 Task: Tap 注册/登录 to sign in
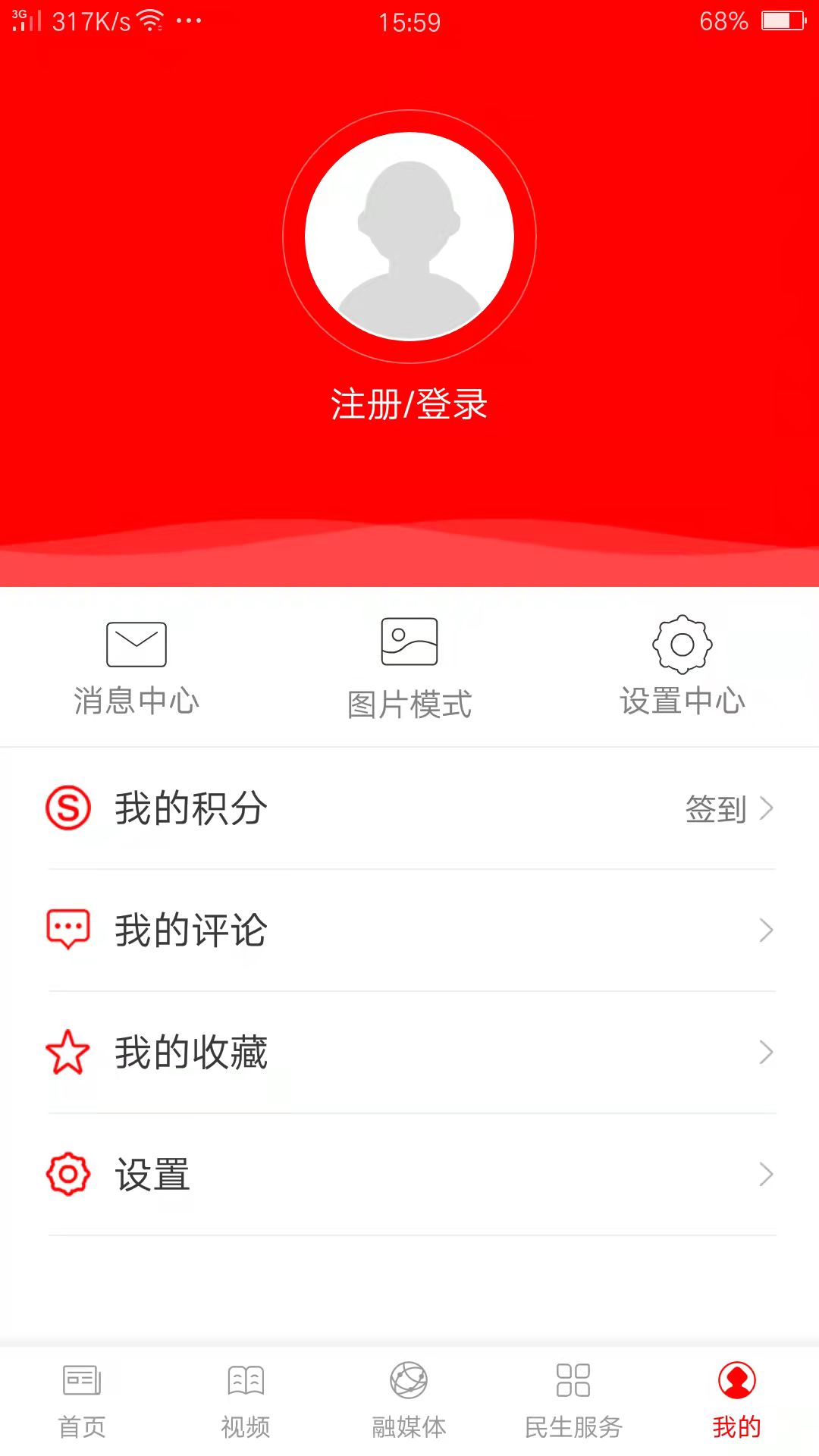409,405
